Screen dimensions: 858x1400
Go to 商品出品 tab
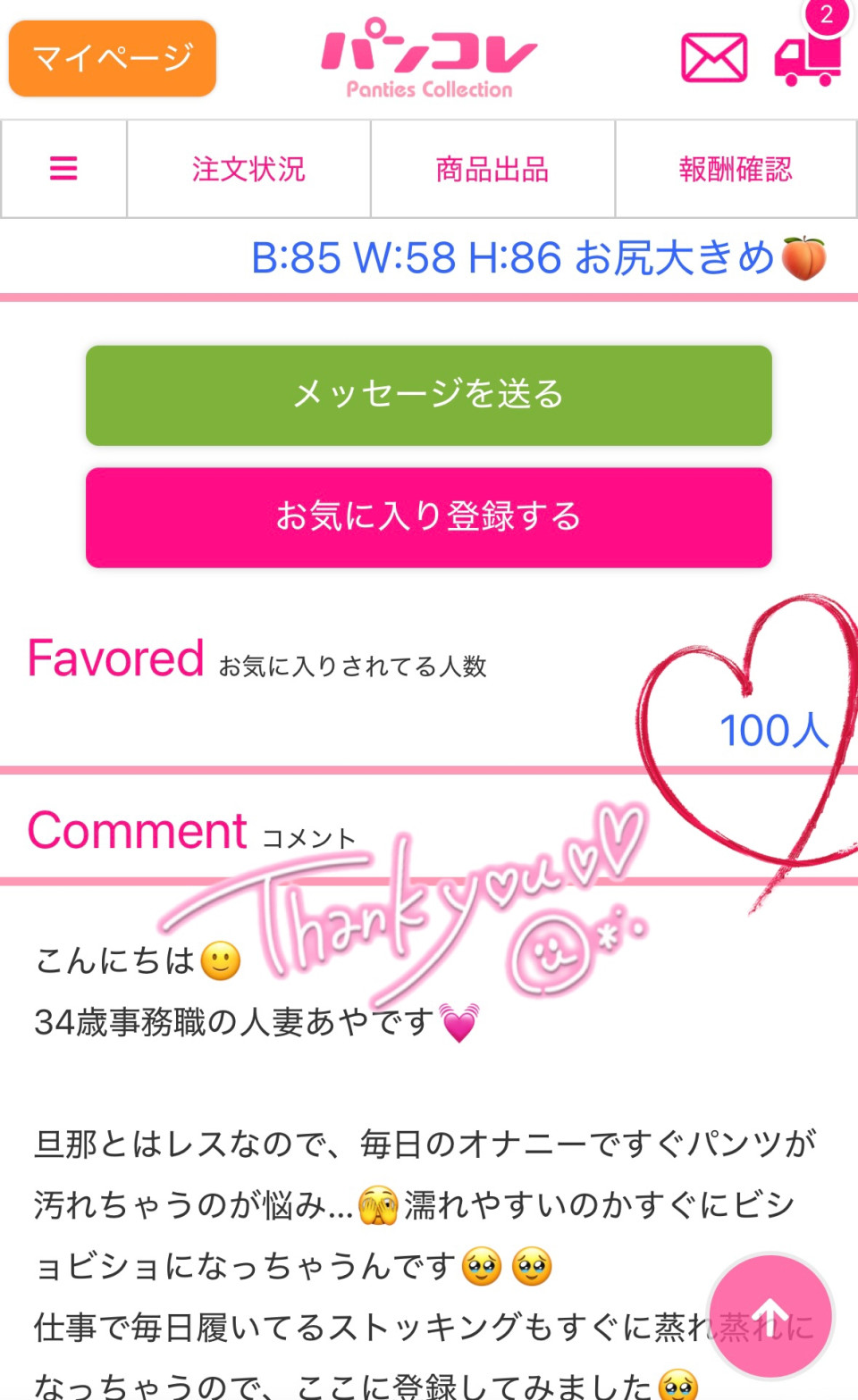click(x=492, y=169)
